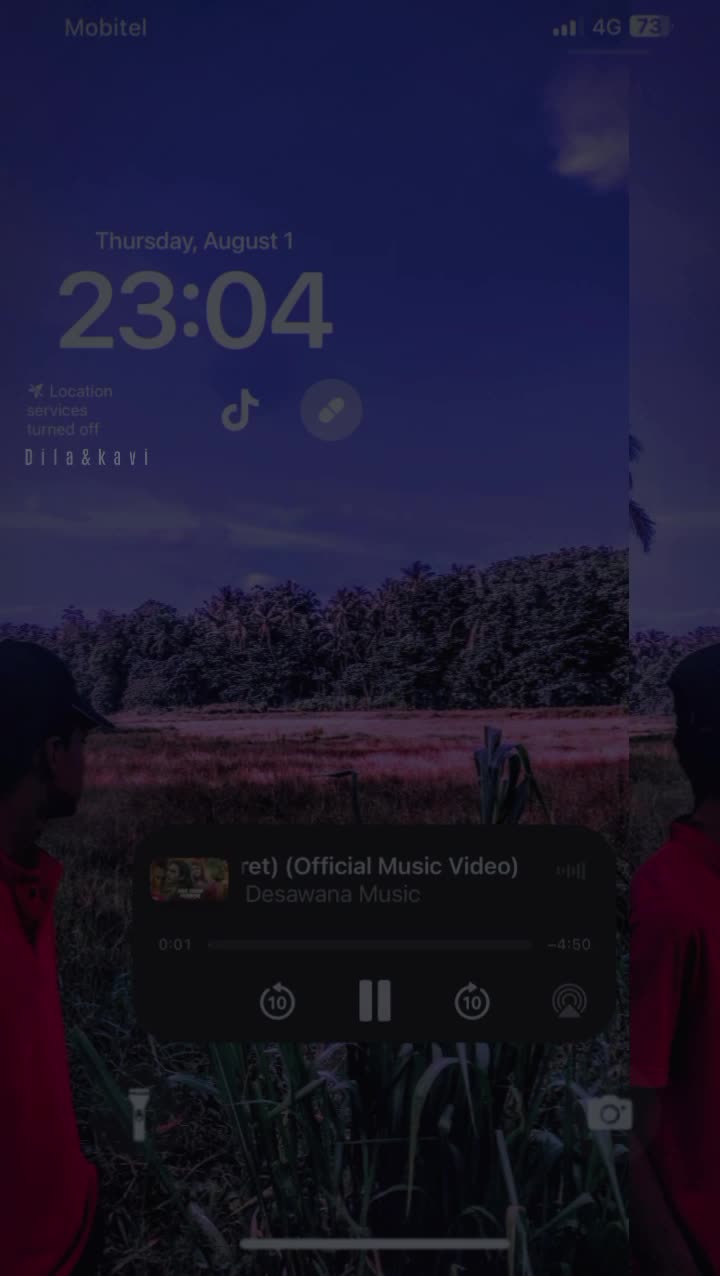Open the pill medication widget
720x1276 pixels.
click(331, 410)
